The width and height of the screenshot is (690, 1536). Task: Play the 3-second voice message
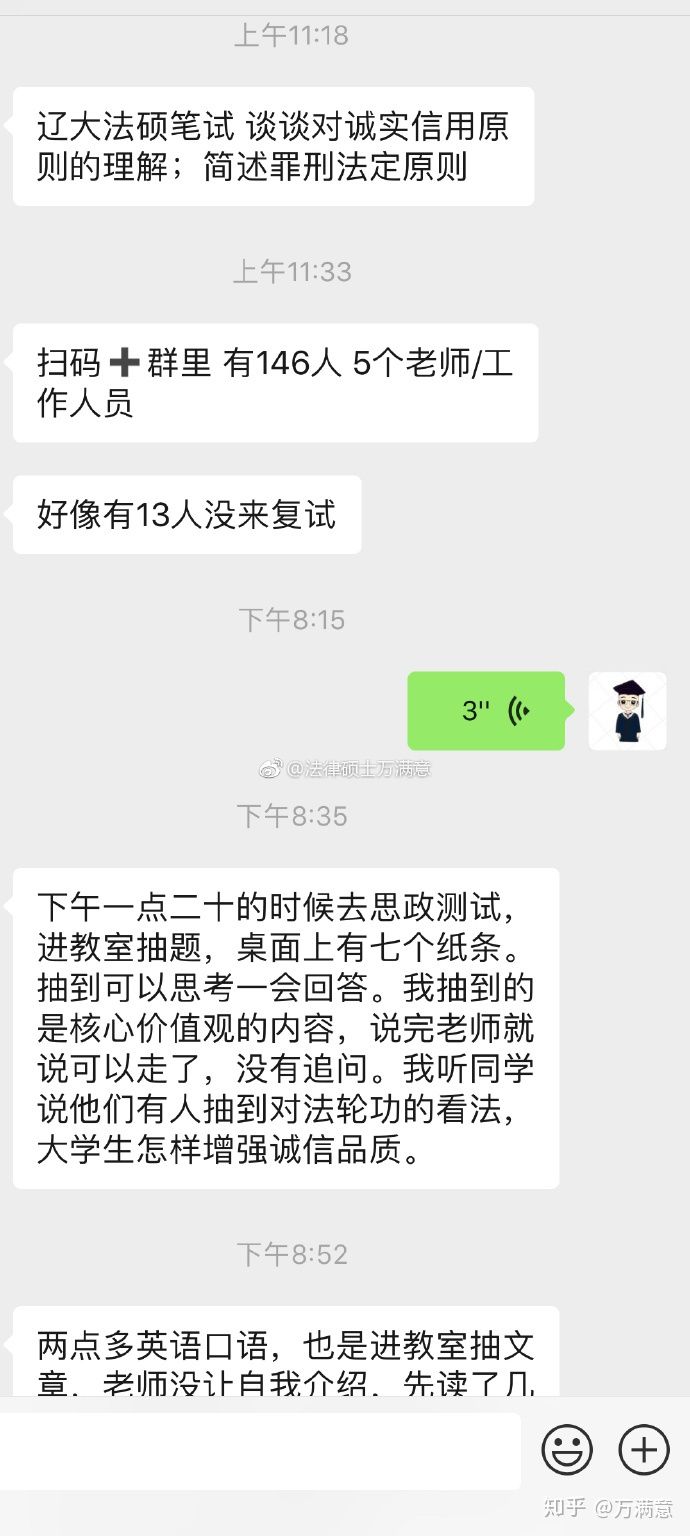[x=487, y=711]
